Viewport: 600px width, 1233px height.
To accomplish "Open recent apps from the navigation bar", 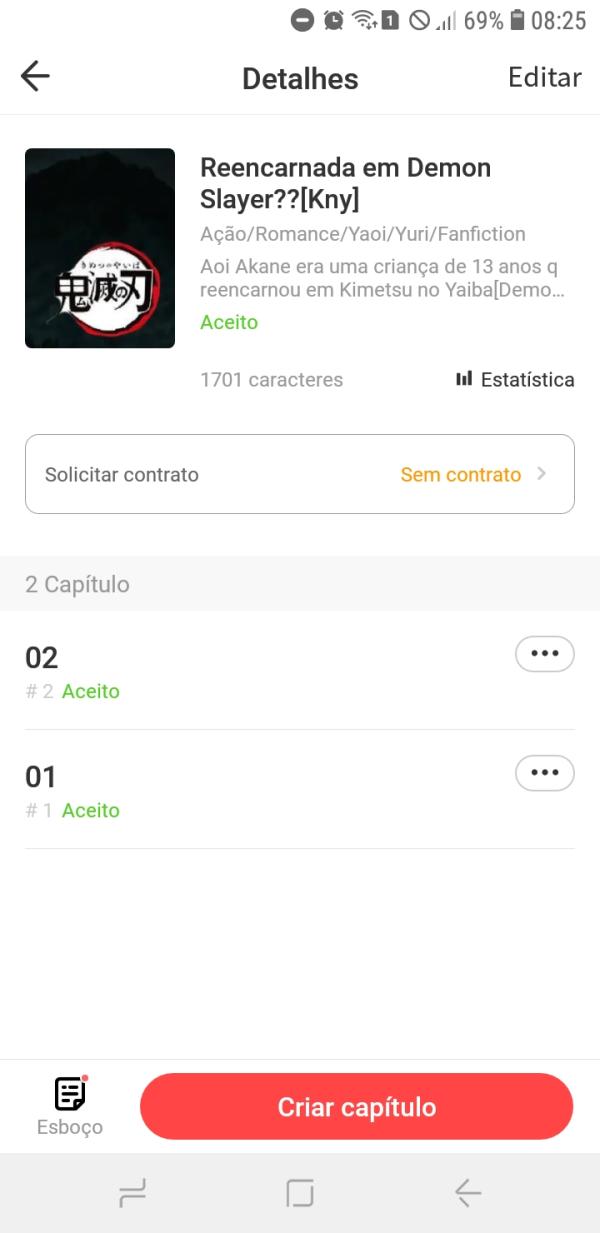I will [x=132, y=1193].
